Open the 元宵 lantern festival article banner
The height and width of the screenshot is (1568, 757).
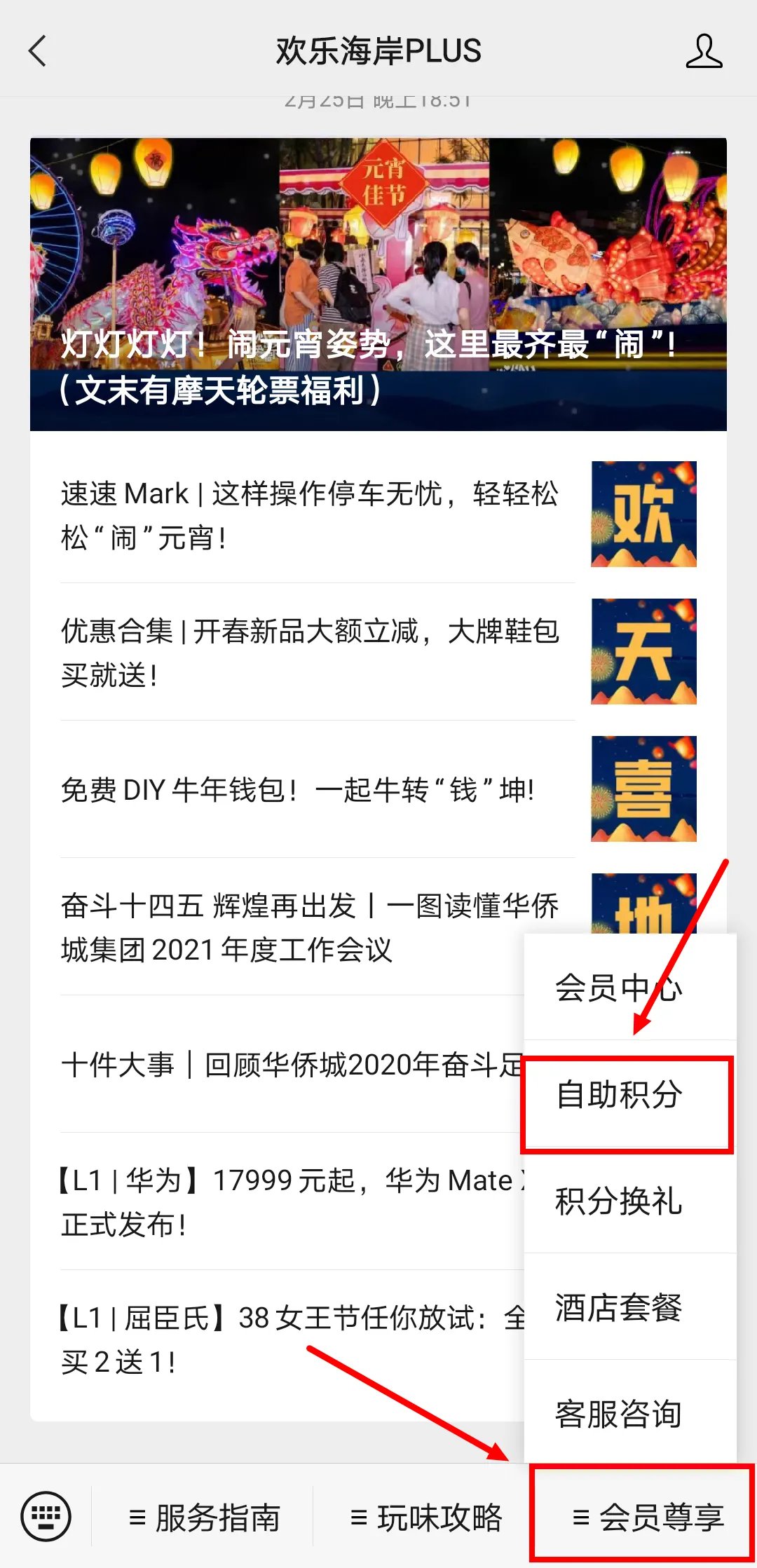[x=378, y=284]
